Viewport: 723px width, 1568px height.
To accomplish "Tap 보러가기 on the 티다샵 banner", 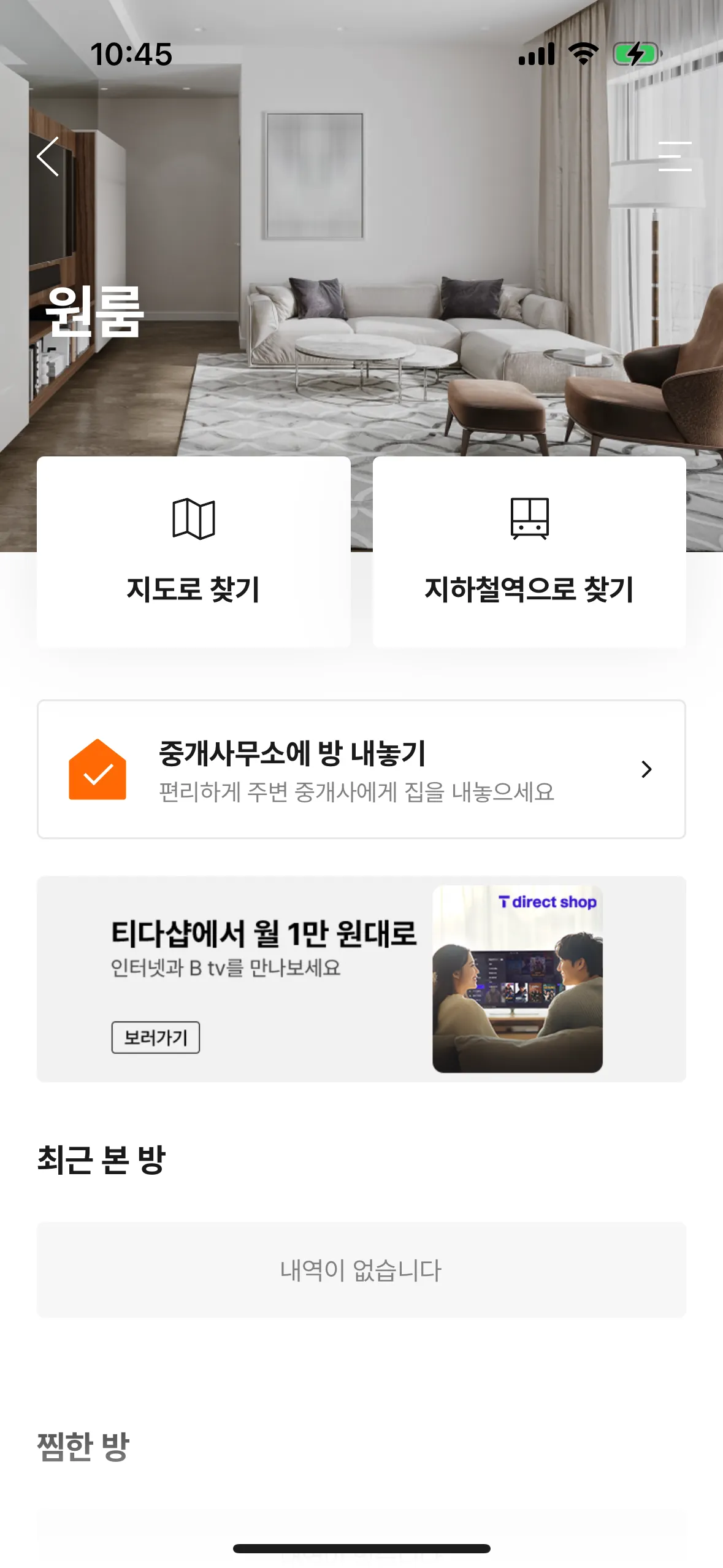I will [156, 1037].
